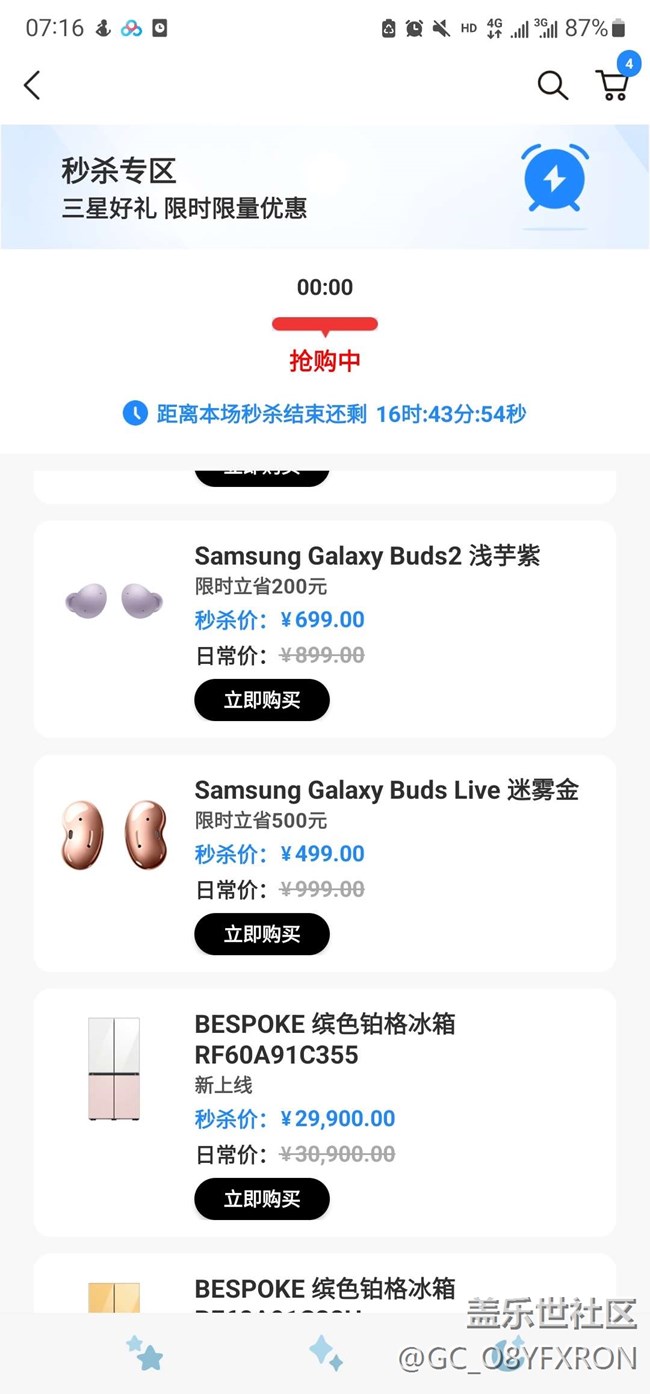This screenshot has height=1394, width=650.
Task: Open the shopping cart
Action: [612, 85]
